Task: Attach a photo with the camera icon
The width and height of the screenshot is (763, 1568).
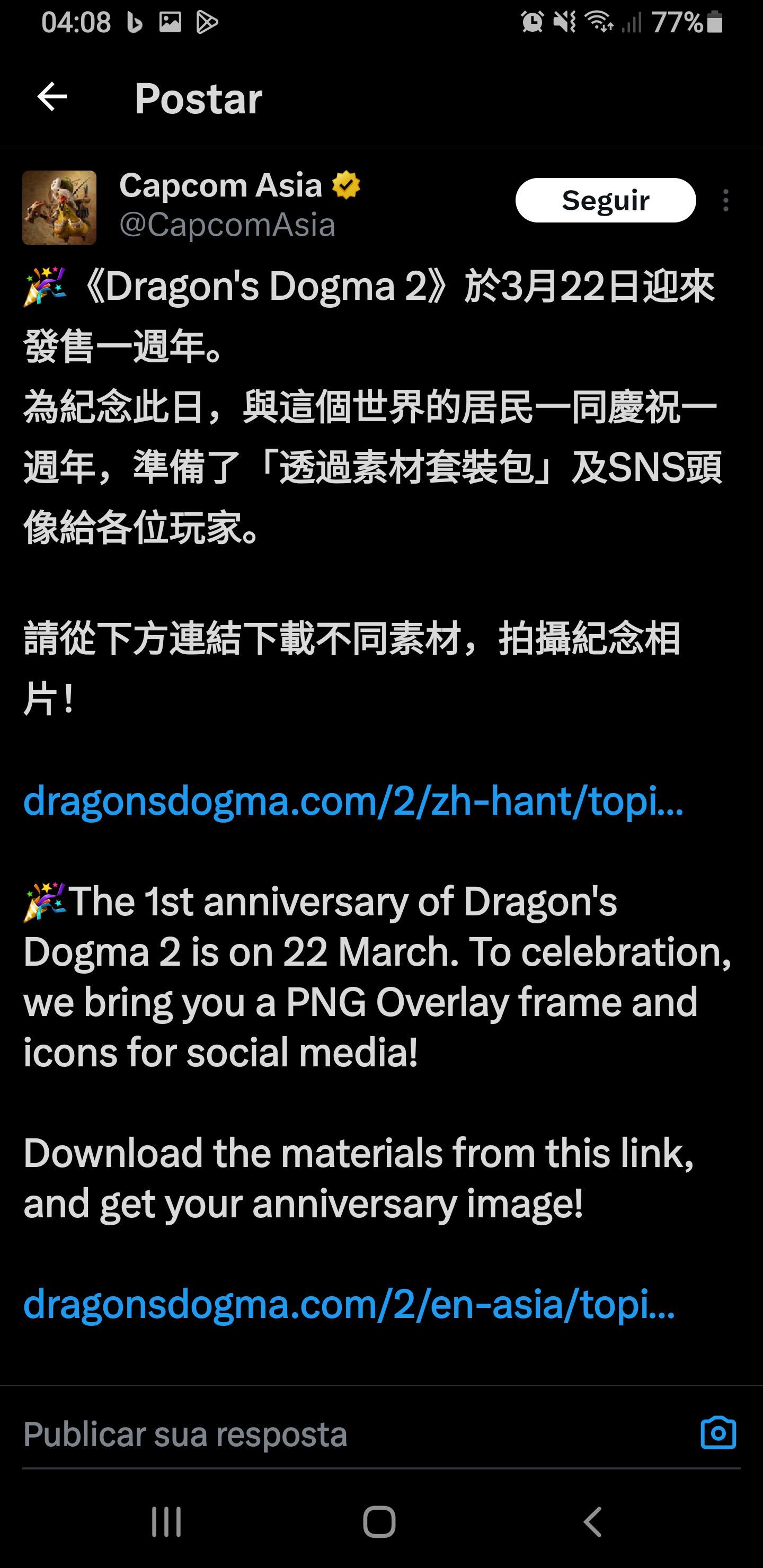Action: [x=718, y=1433]
